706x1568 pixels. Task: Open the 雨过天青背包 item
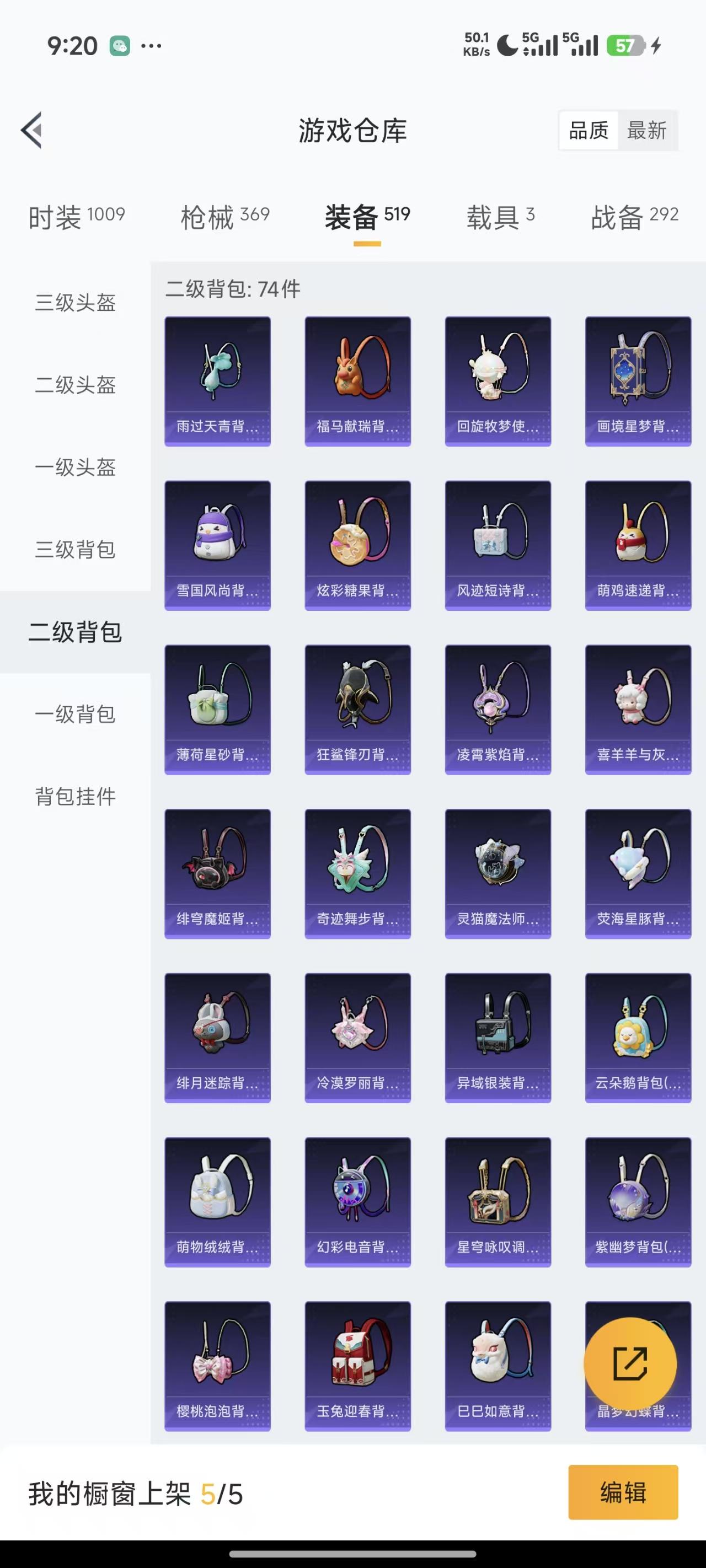217,381
